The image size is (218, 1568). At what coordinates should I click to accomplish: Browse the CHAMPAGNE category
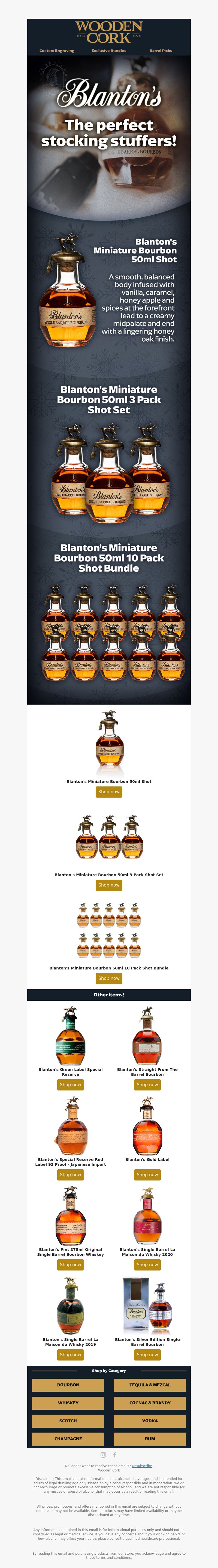(x=68, y=1439)
